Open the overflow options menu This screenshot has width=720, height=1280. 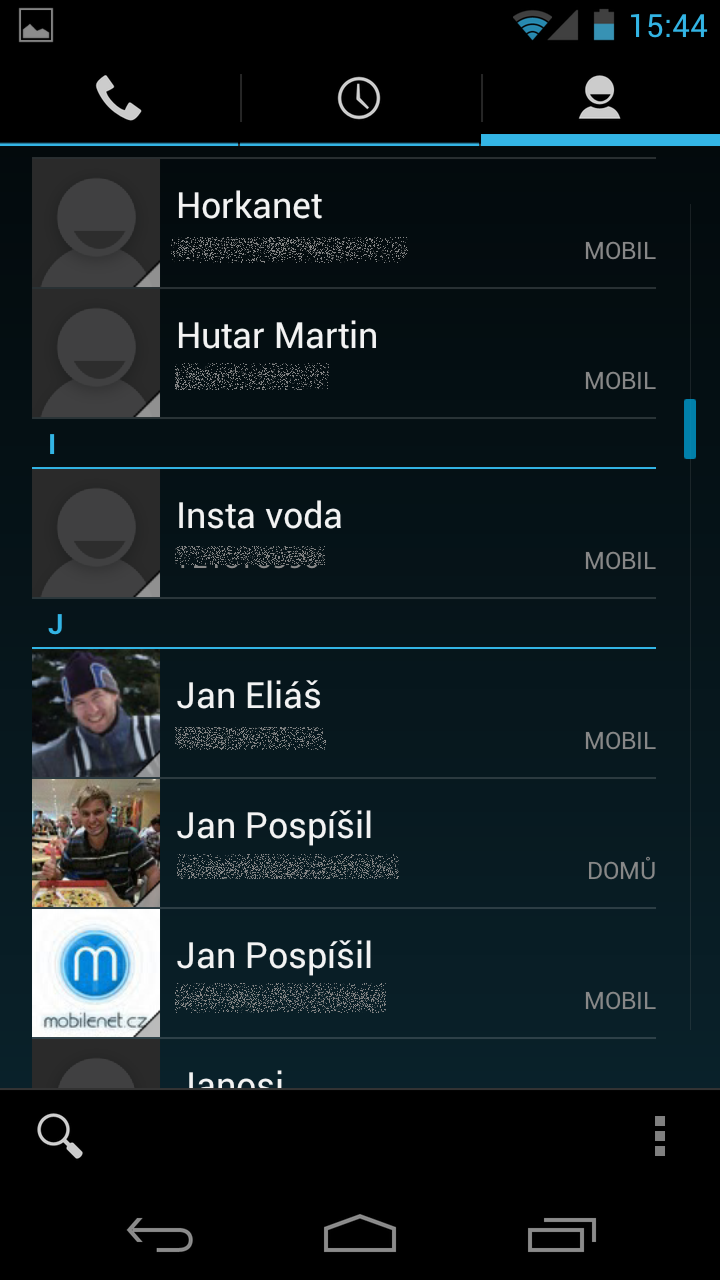click(659, 1135)
